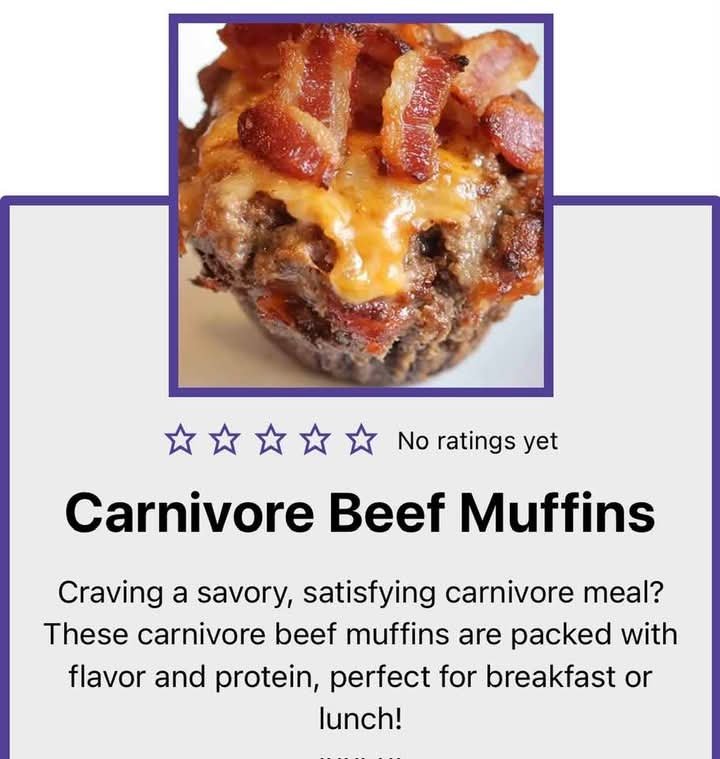
Task: Select the third rating star
Action: pyautogui.click(x=271, y=440)
